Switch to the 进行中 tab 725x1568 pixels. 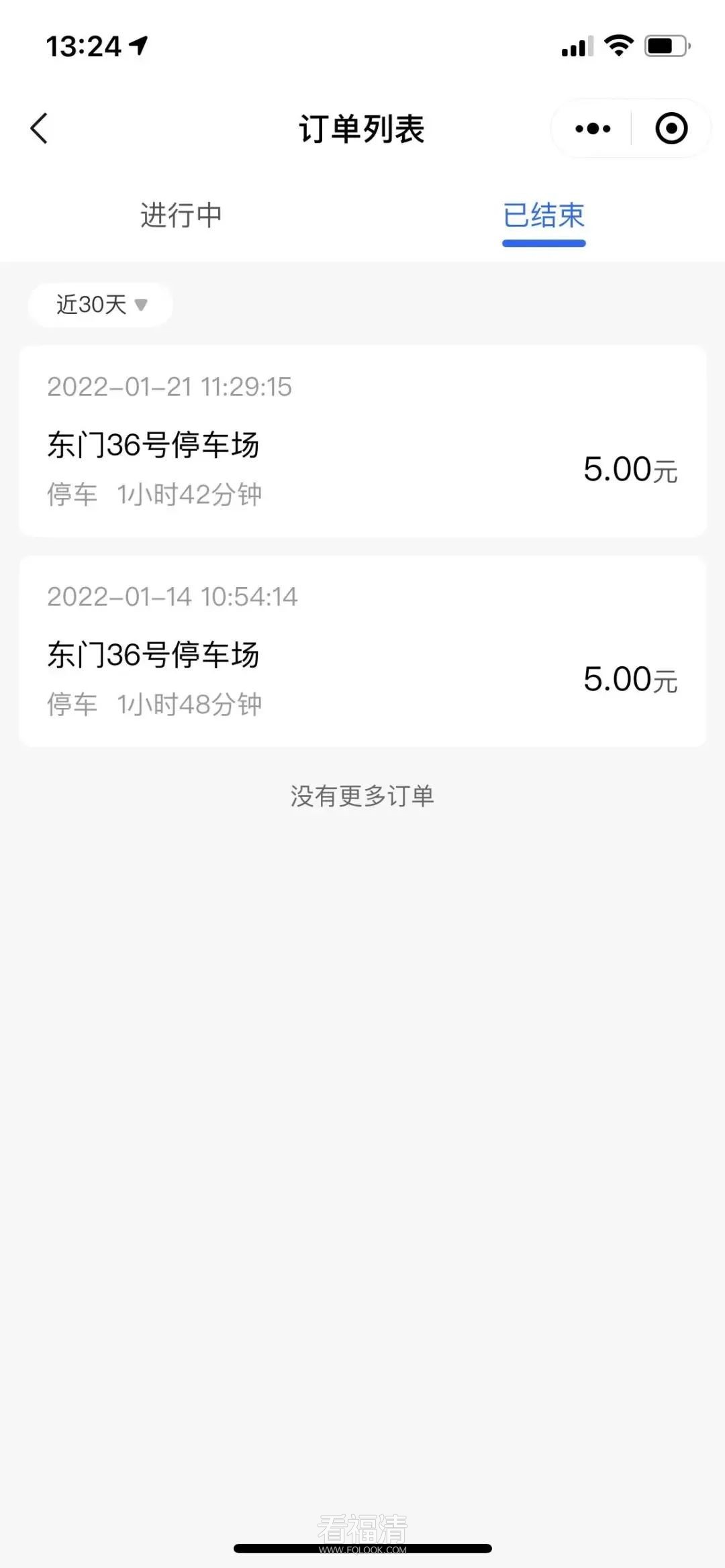point(181,215)
